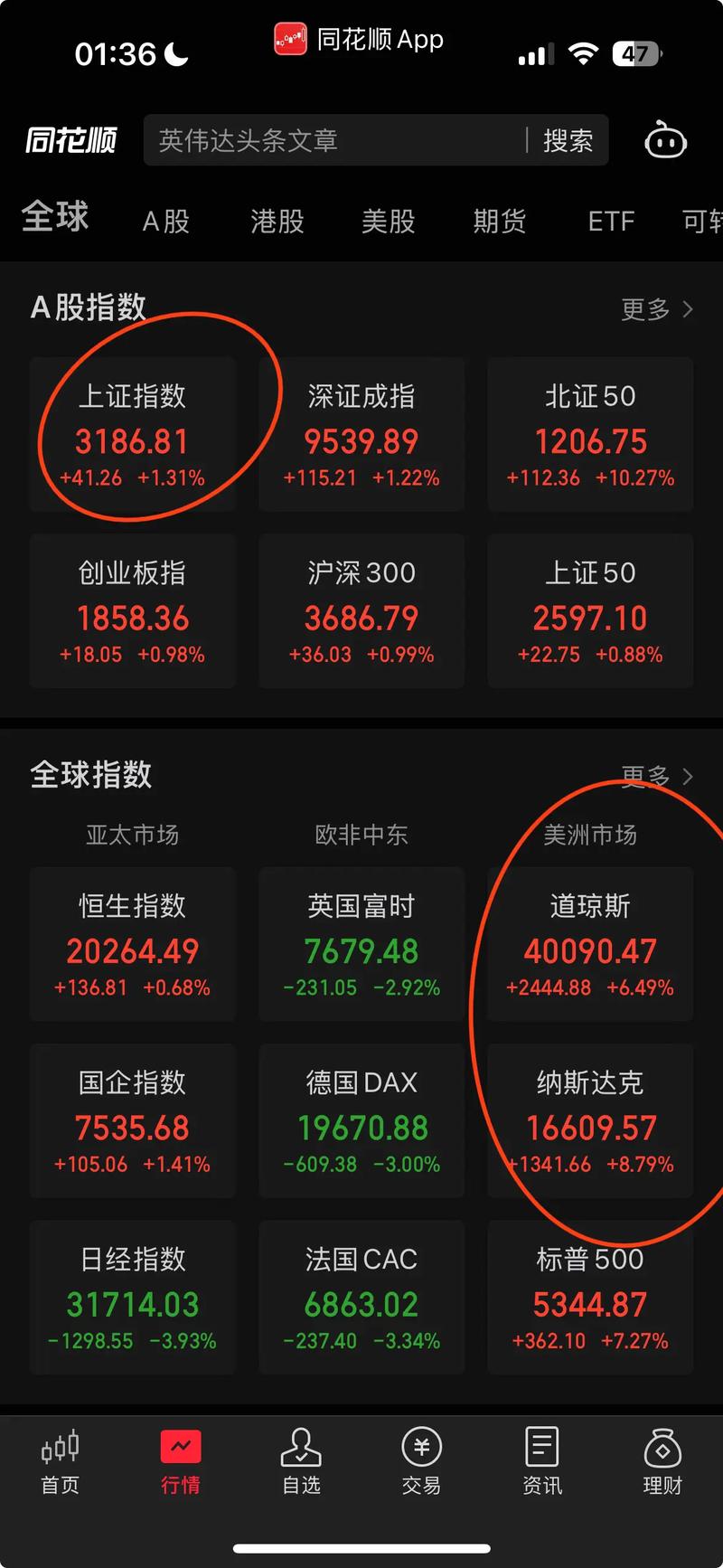723x1568 pixels.
Task: Open the ETF tab
Action: coord(611,222)
